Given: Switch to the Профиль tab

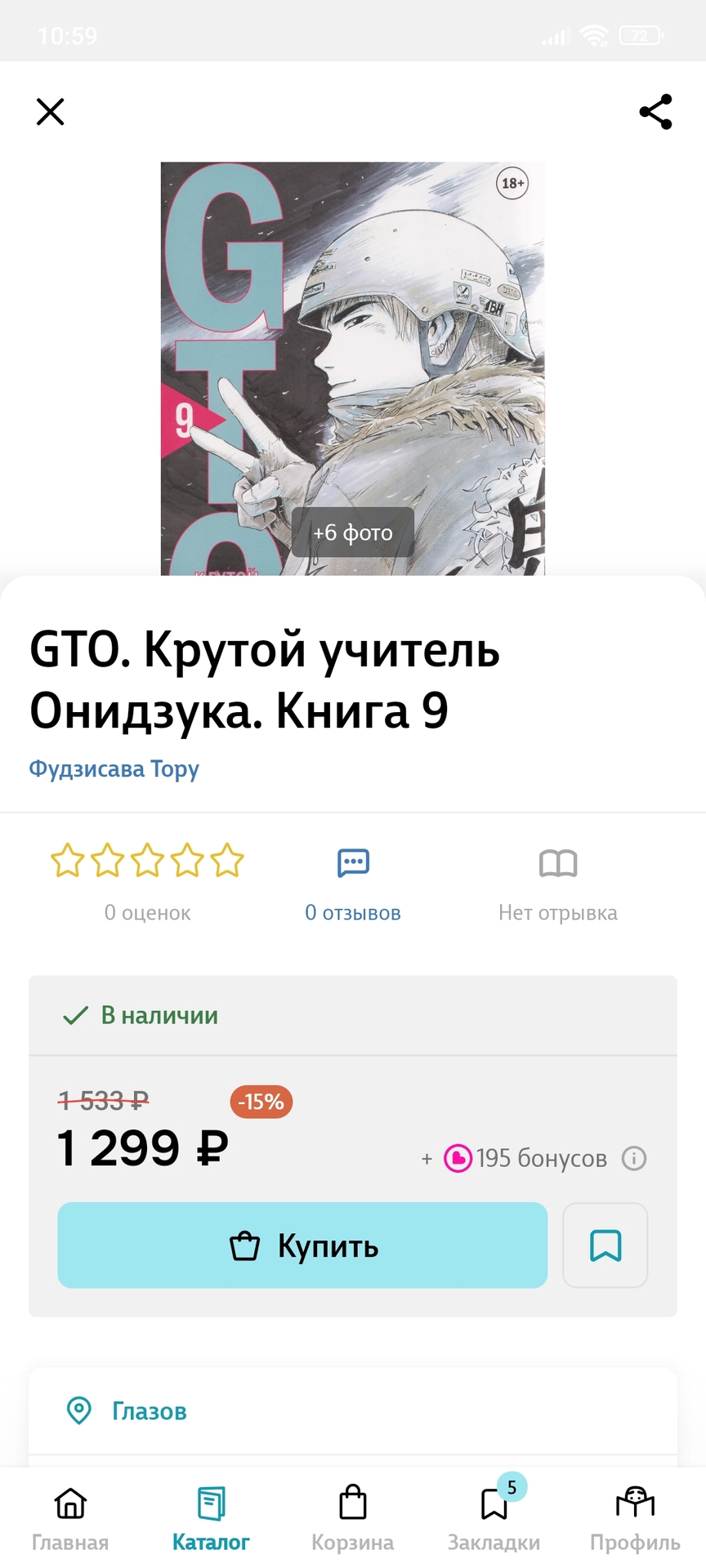Looking at the screenshot, I should (x=635, y=1518).
